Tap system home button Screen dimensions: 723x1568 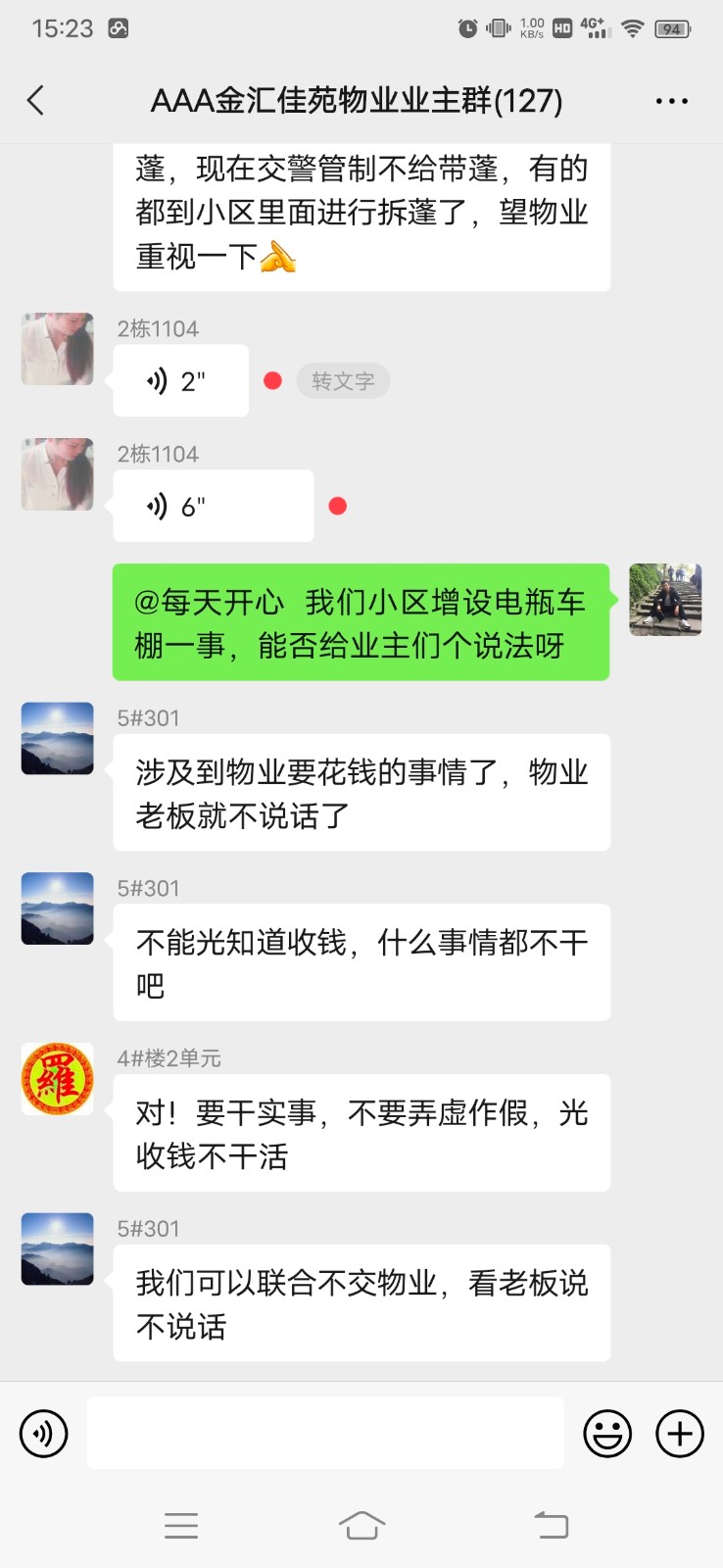click(x=361, y=1525)
